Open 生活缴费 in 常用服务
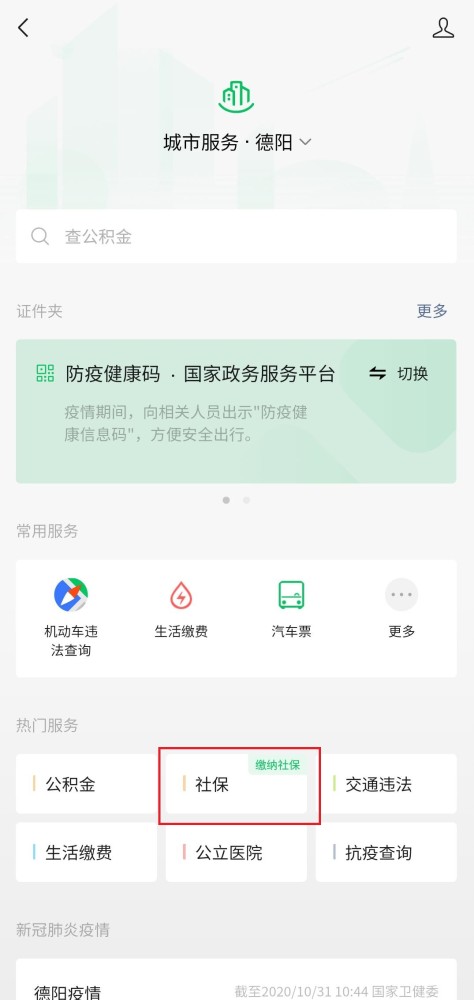Image resolution: width=474 pixels, height=1000 pixels. point(181,608)
